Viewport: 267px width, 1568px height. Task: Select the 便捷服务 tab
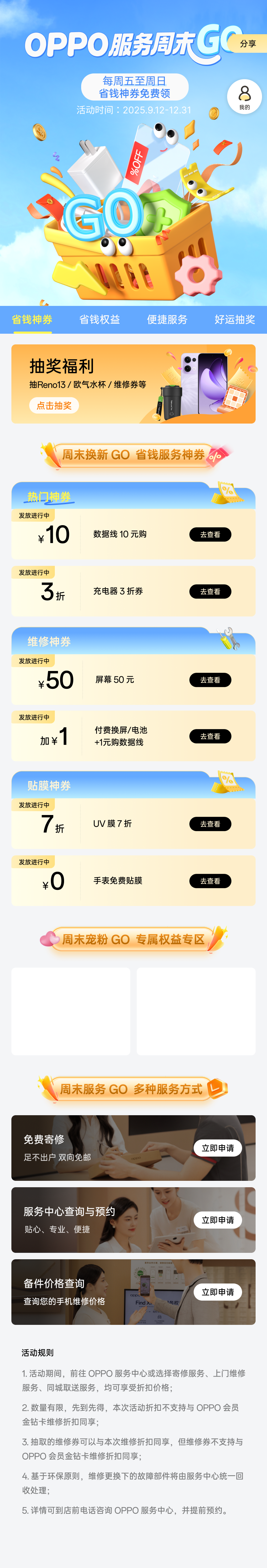coord(167,319)
